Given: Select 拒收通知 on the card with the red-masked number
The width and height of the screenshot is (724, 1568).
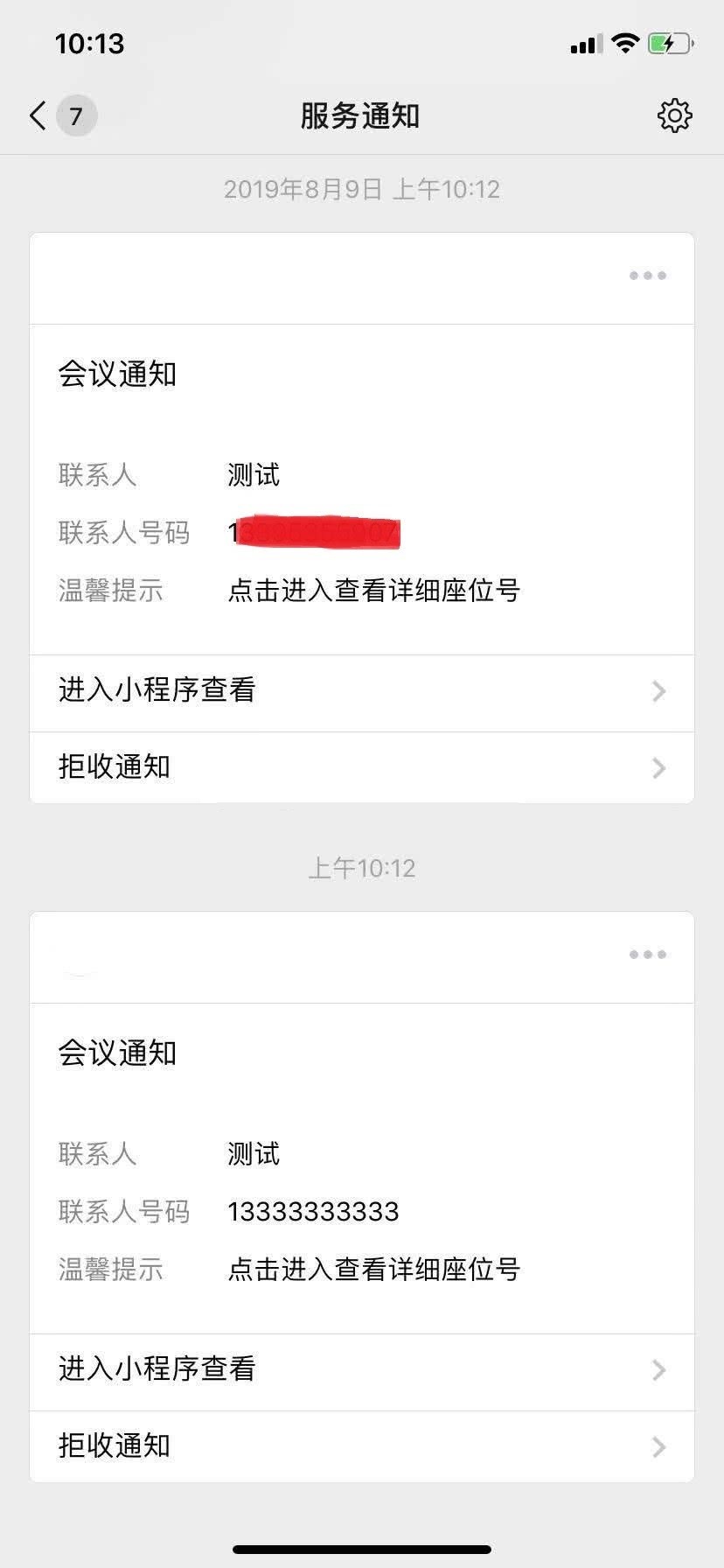Looking at the screenshot, I should [x=362, y=767].
